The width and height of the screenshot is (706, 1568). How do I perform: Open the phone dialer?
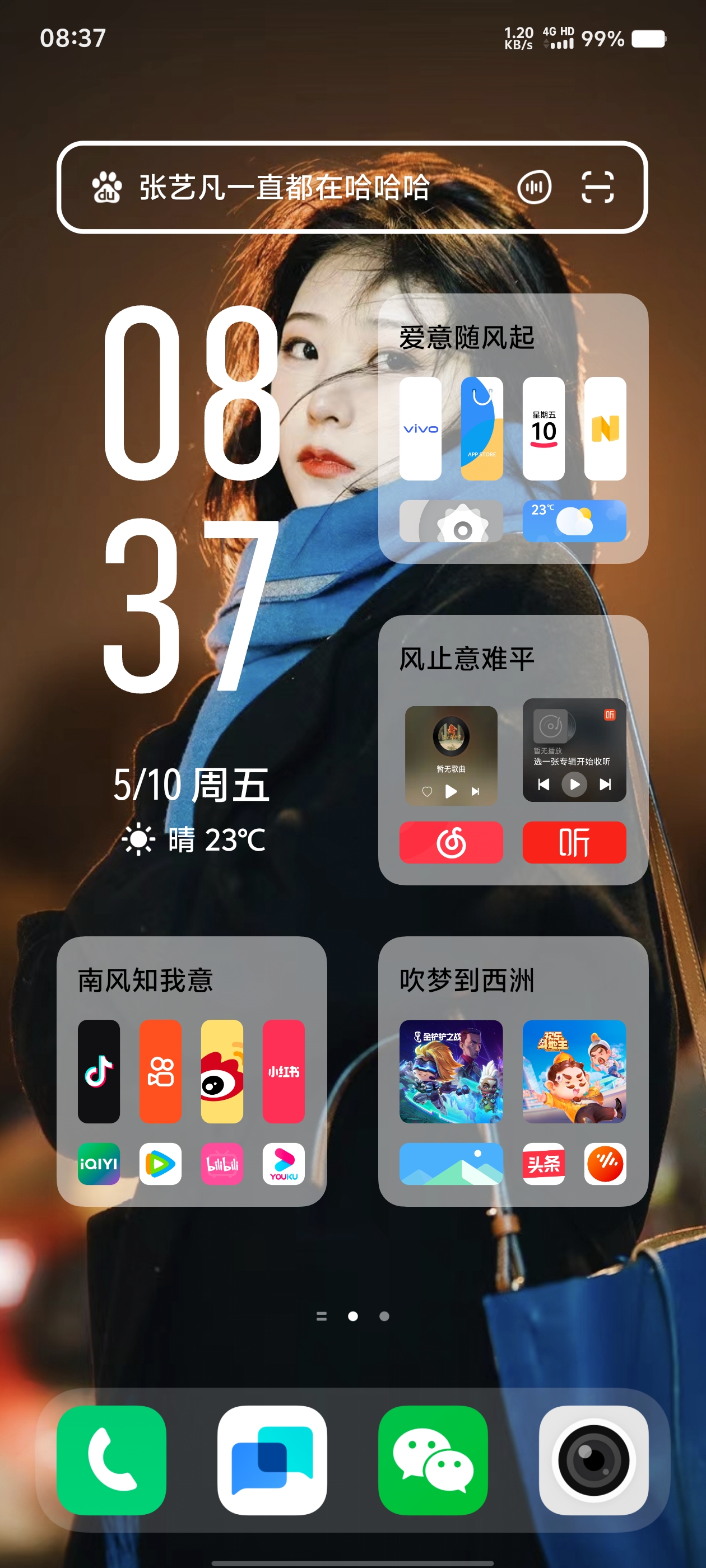[111, 1460]
